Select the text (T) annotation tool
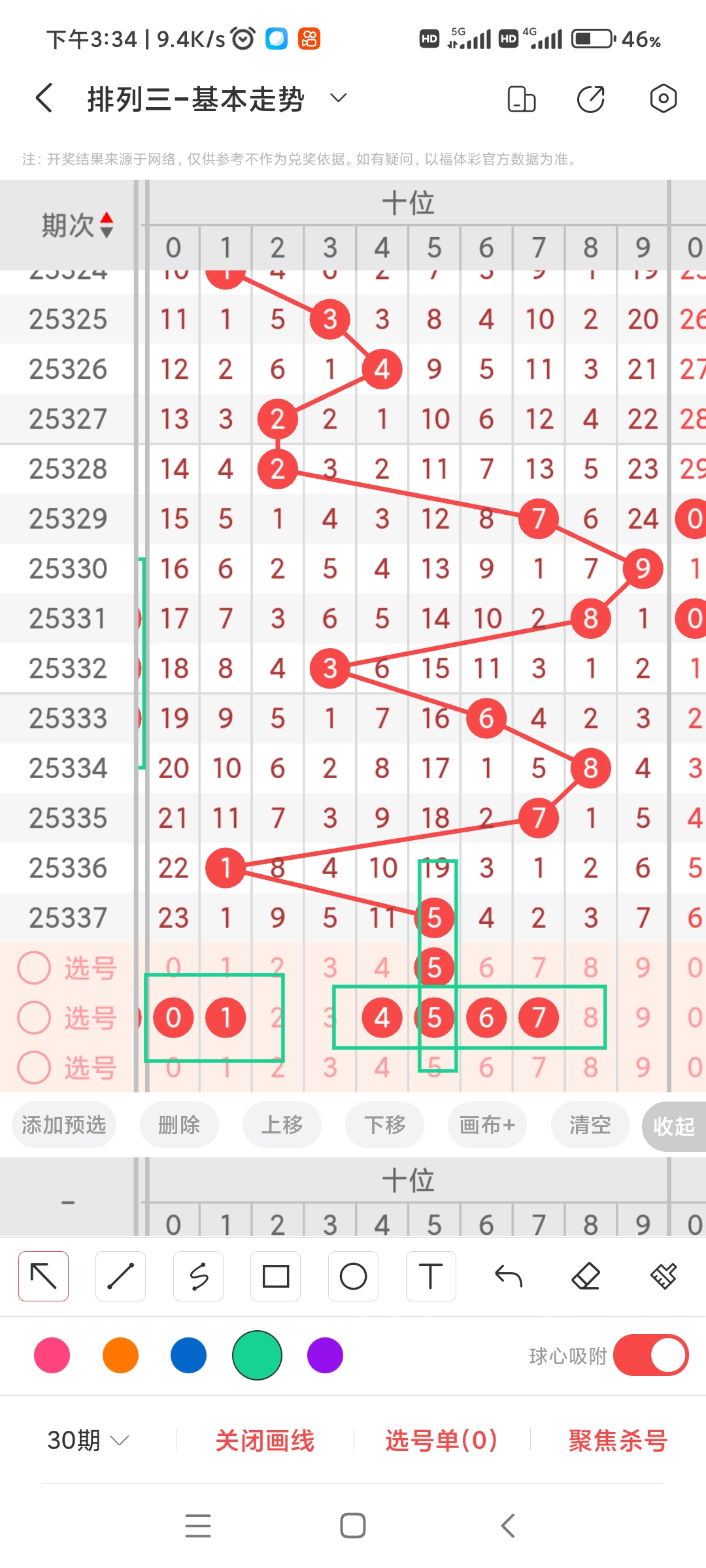706x1568 pixels. [430, 1275]
